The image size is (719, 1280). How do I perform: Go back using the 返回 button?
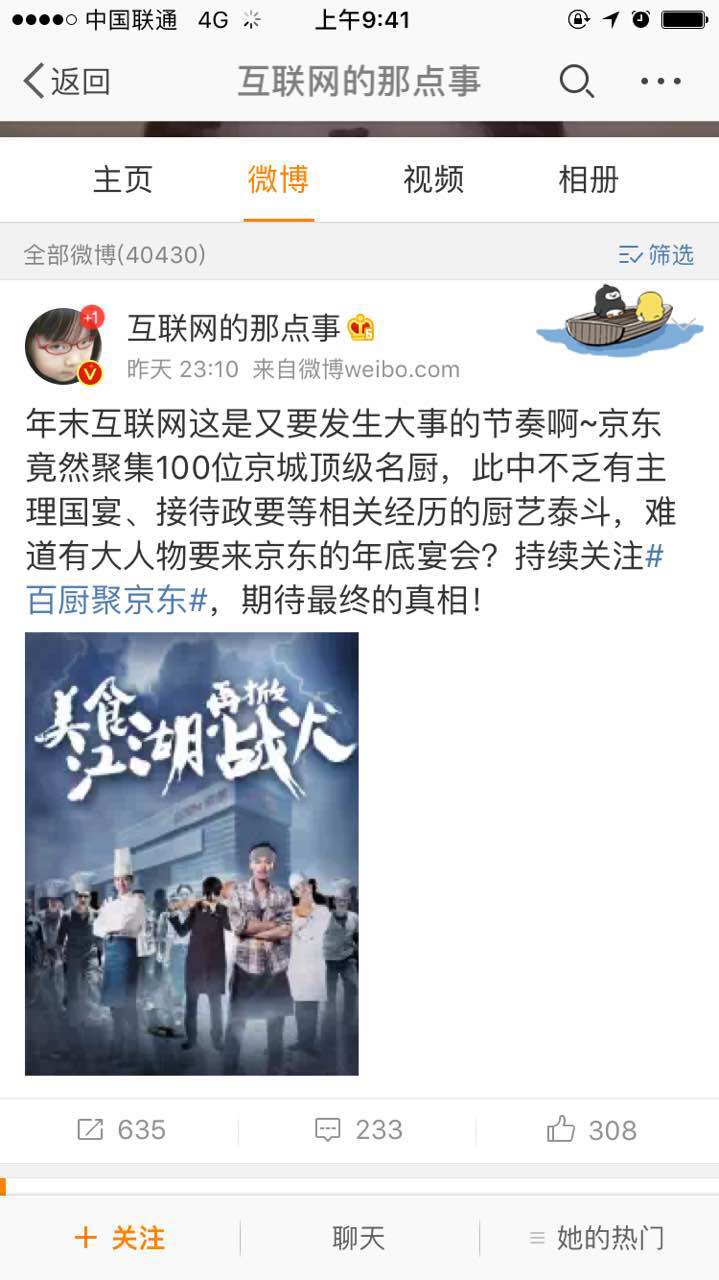(66, 81)
